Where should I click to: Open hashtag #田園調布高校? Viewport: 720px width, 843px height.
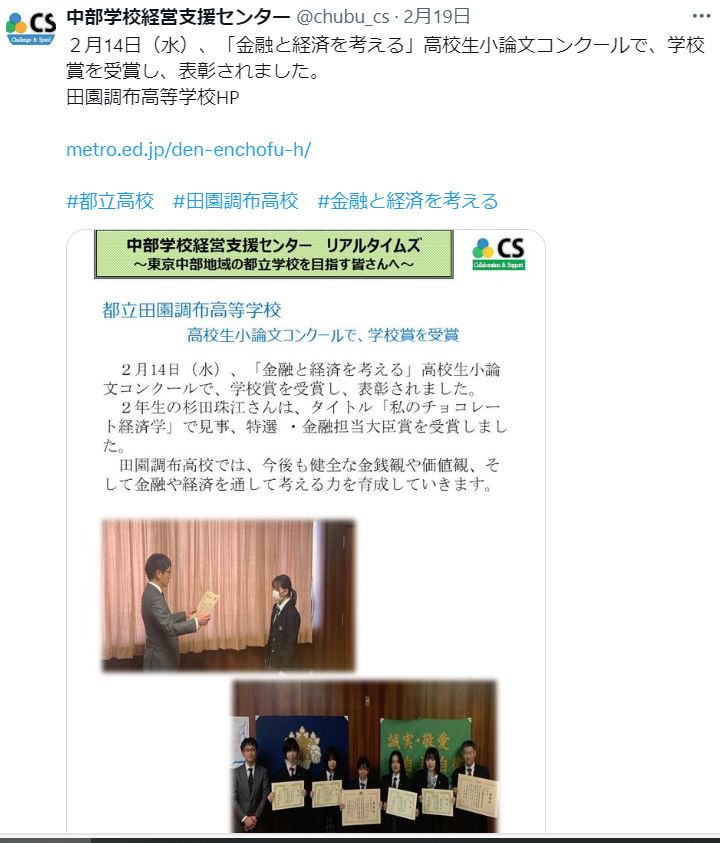[236, 201]
